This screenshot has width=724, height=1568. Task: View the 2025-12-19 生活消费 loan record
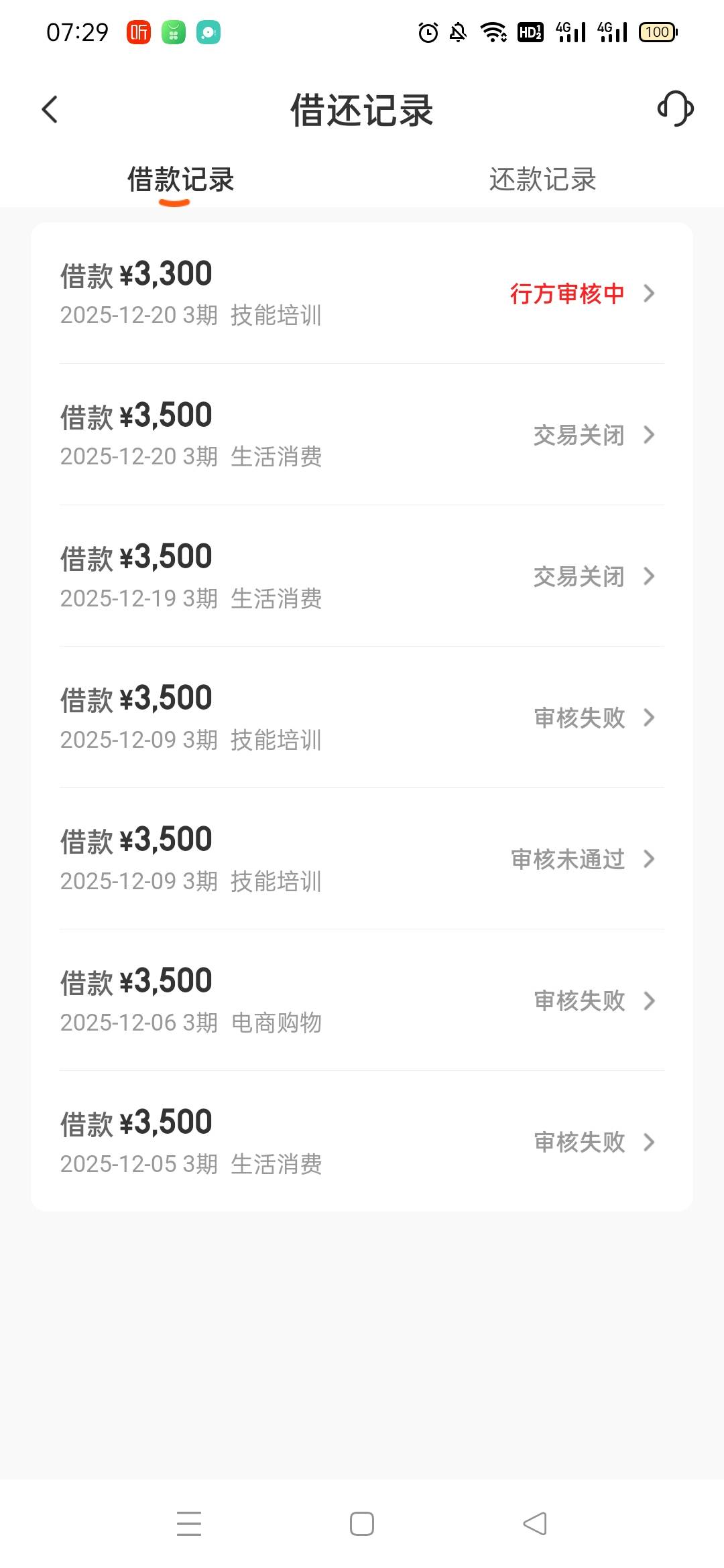(362, 576)
